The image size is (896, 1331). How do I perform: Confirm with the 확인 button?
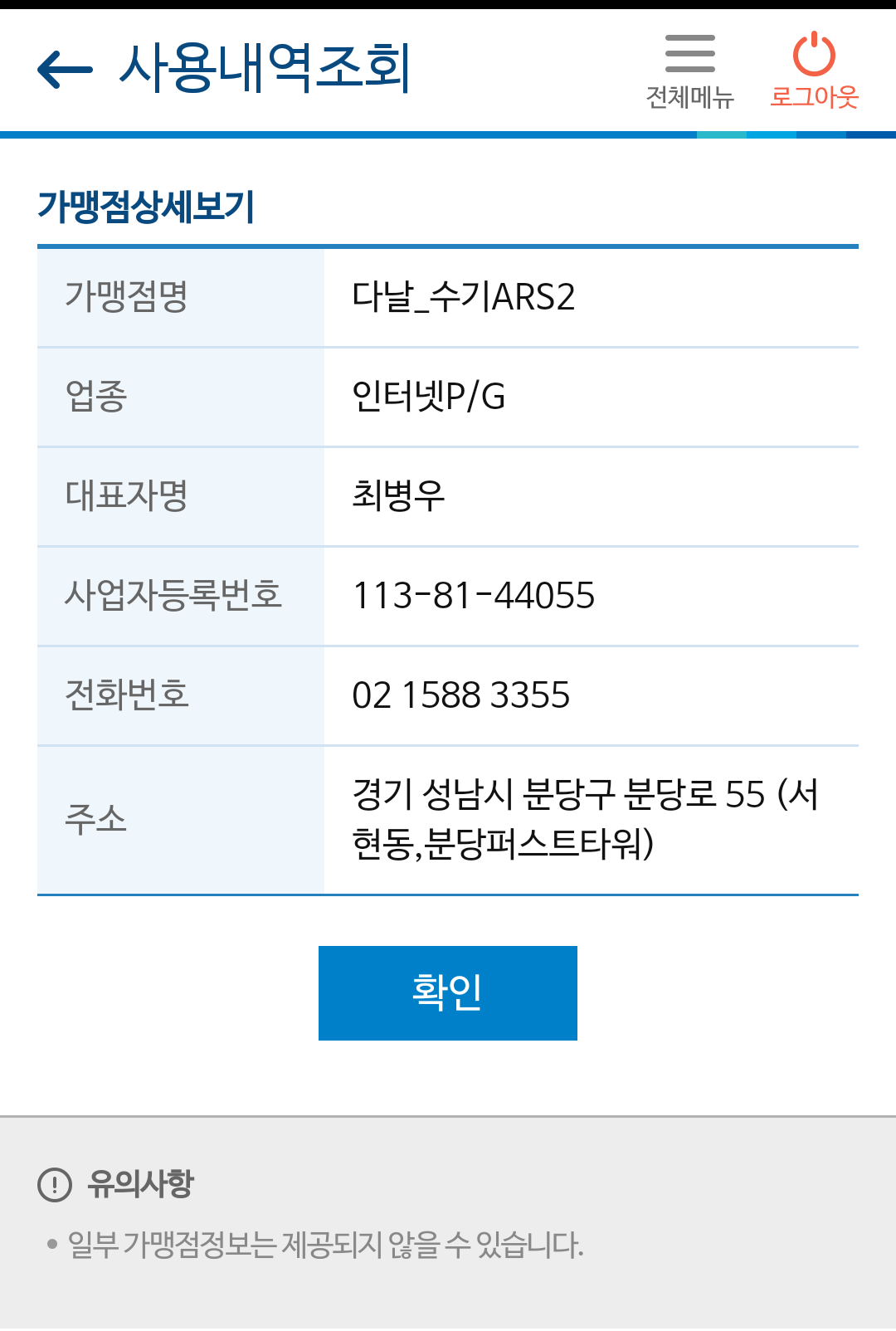point(447,992)
